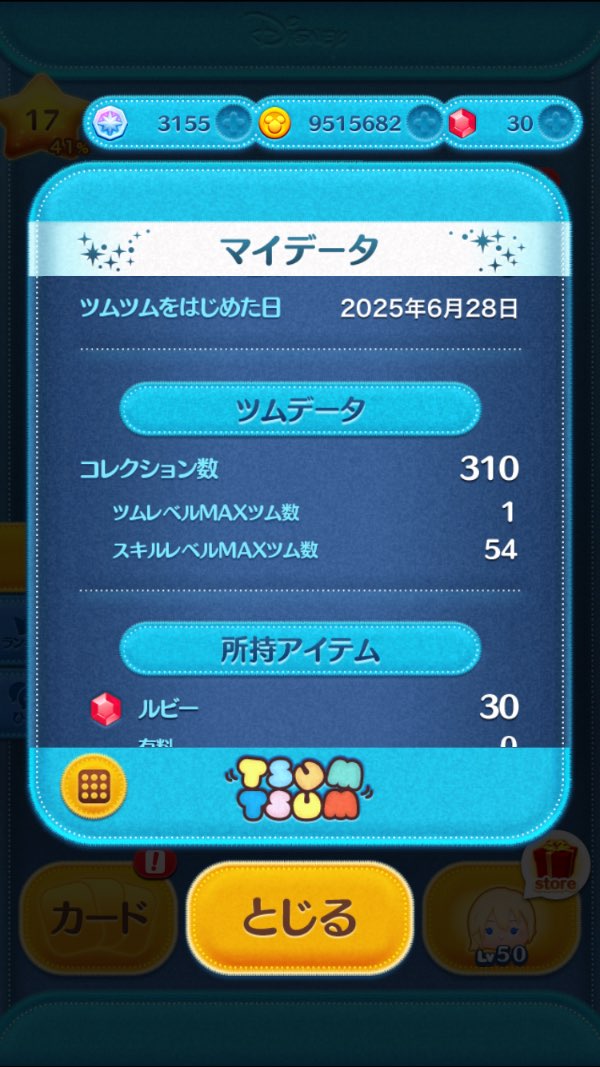Open the grid menu icon on the dialog
This screenshot has width=600, height=1067.
(94, 786)
